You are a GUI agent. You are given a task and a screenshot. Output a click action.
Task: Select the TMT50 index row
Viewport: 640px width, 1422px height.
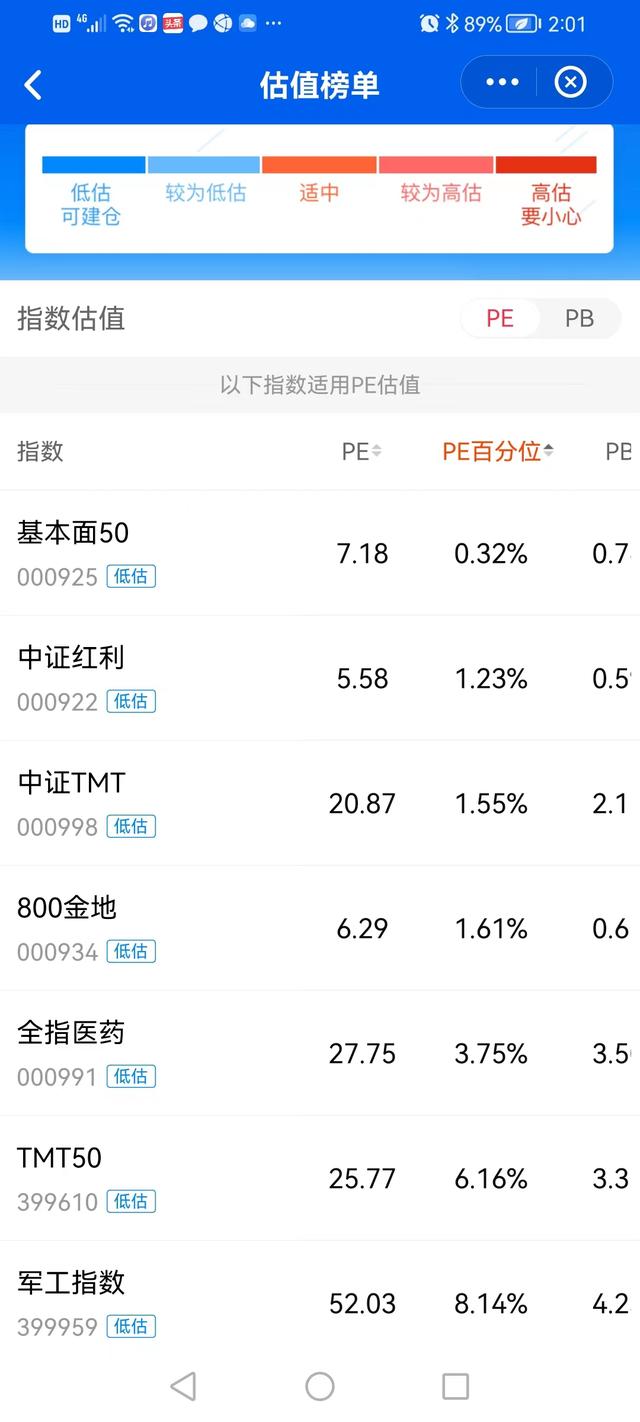pos(320,1178)
